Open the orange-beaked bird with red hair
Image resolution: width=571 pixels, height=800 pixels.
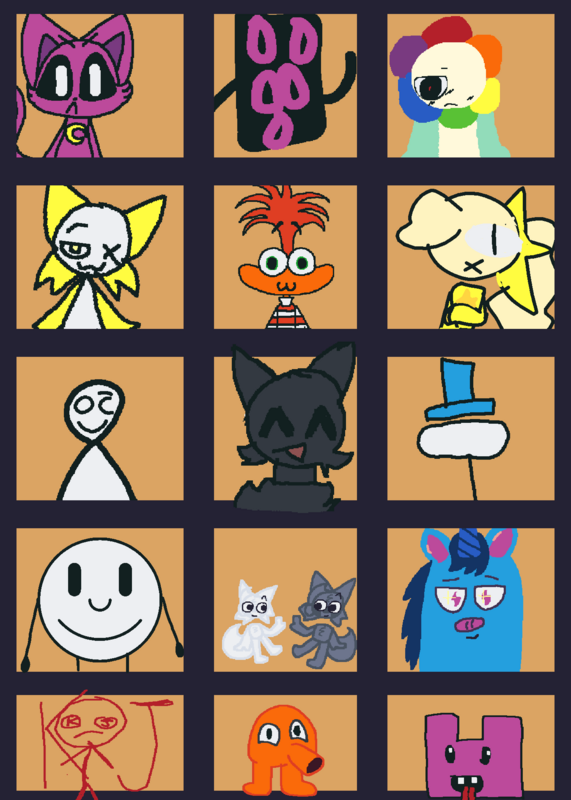[x=285, y=257]
